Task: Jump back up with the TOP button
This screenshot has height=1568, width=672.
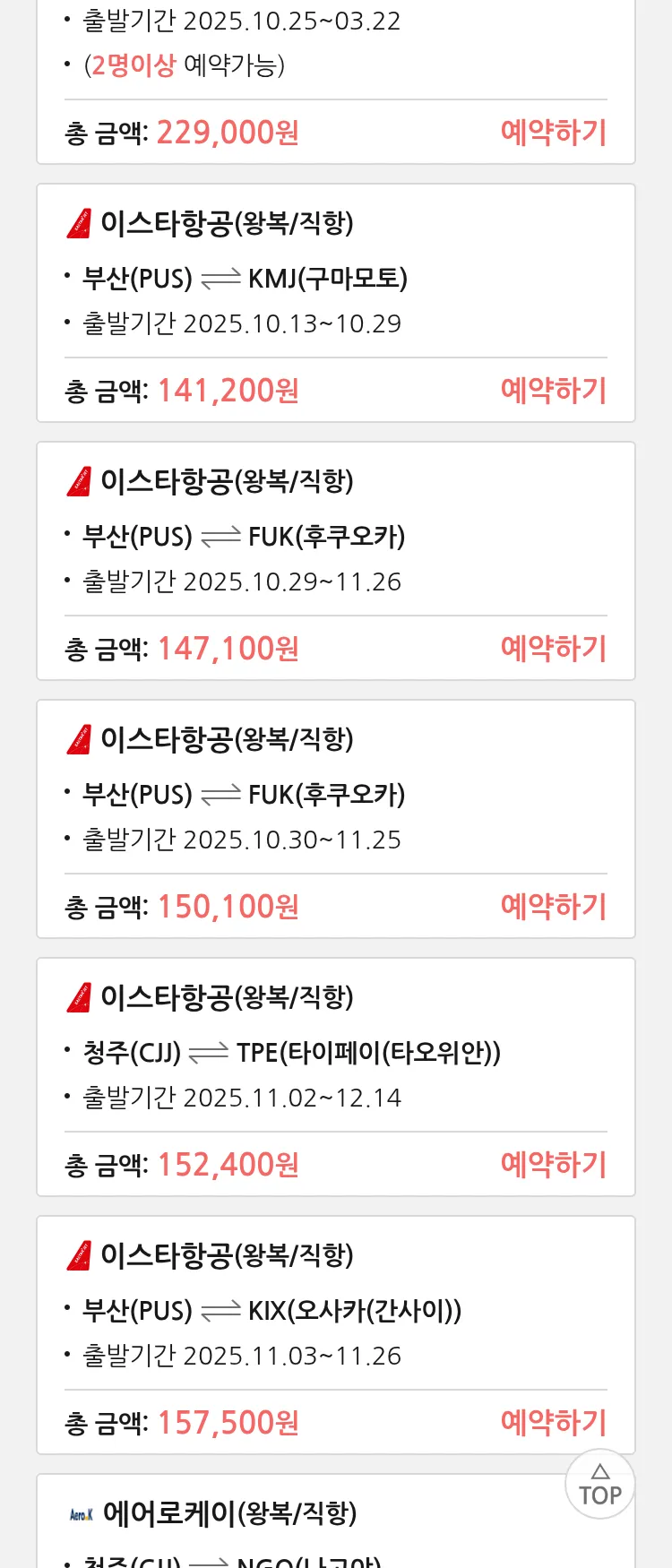Action: pyautogui.click(x=599, y=1485)
